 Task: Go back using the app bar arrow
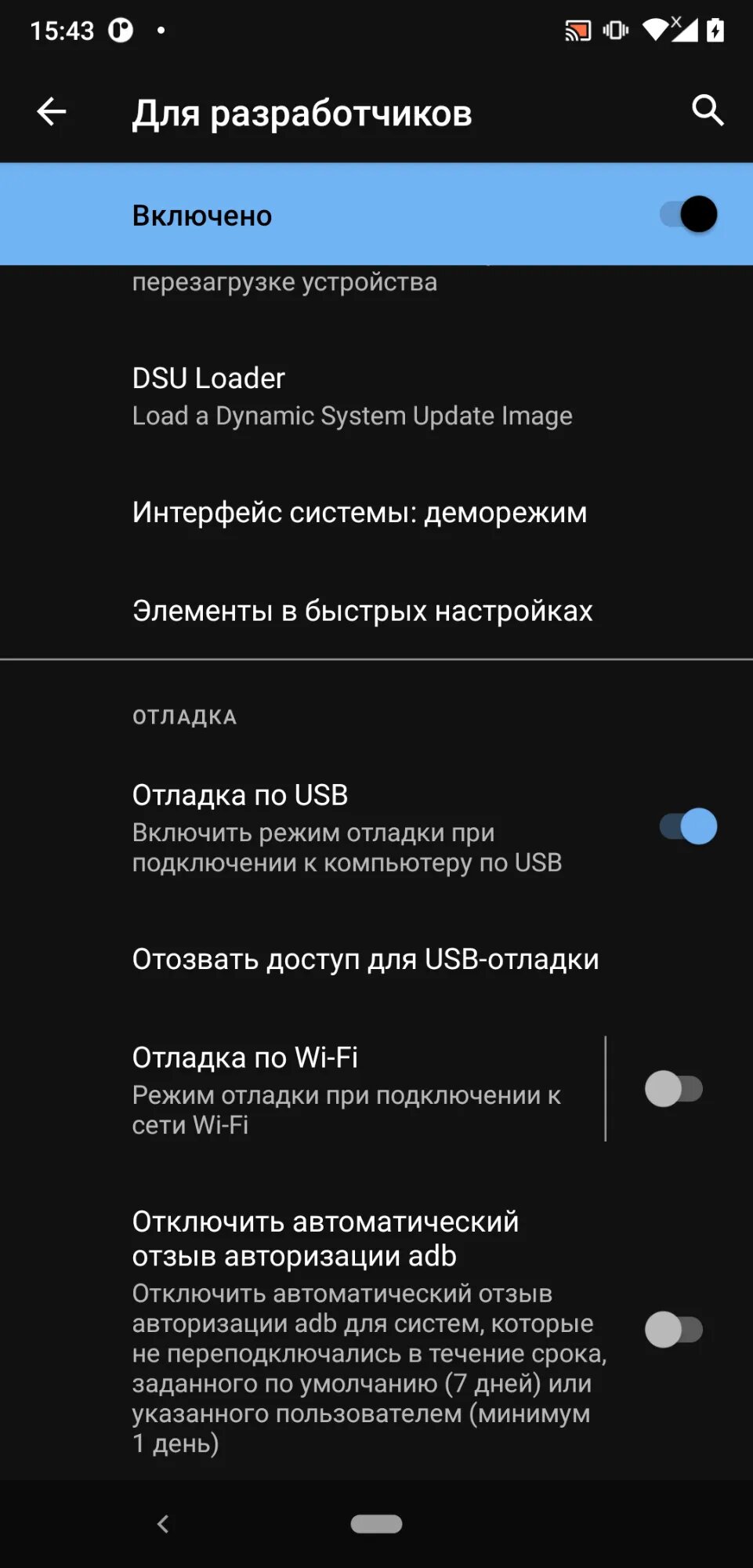tap(52, 111)
